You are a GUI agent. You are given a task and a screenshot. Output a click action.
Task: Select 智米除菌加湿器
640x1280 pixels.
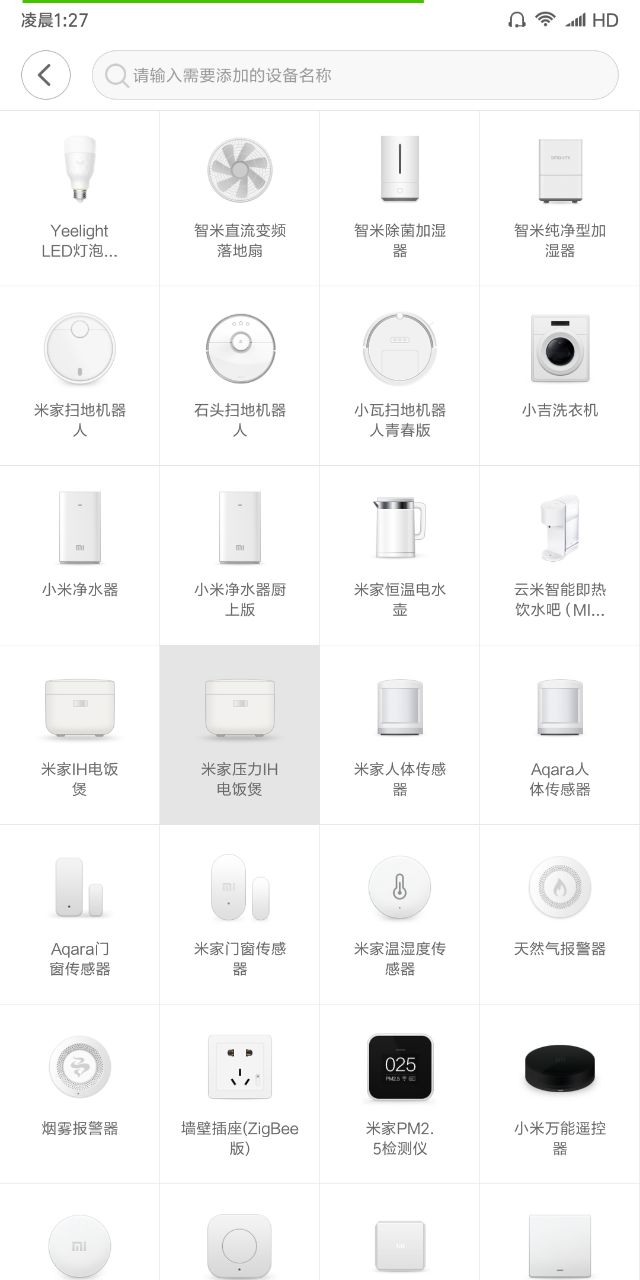click(x=400, y=198)
